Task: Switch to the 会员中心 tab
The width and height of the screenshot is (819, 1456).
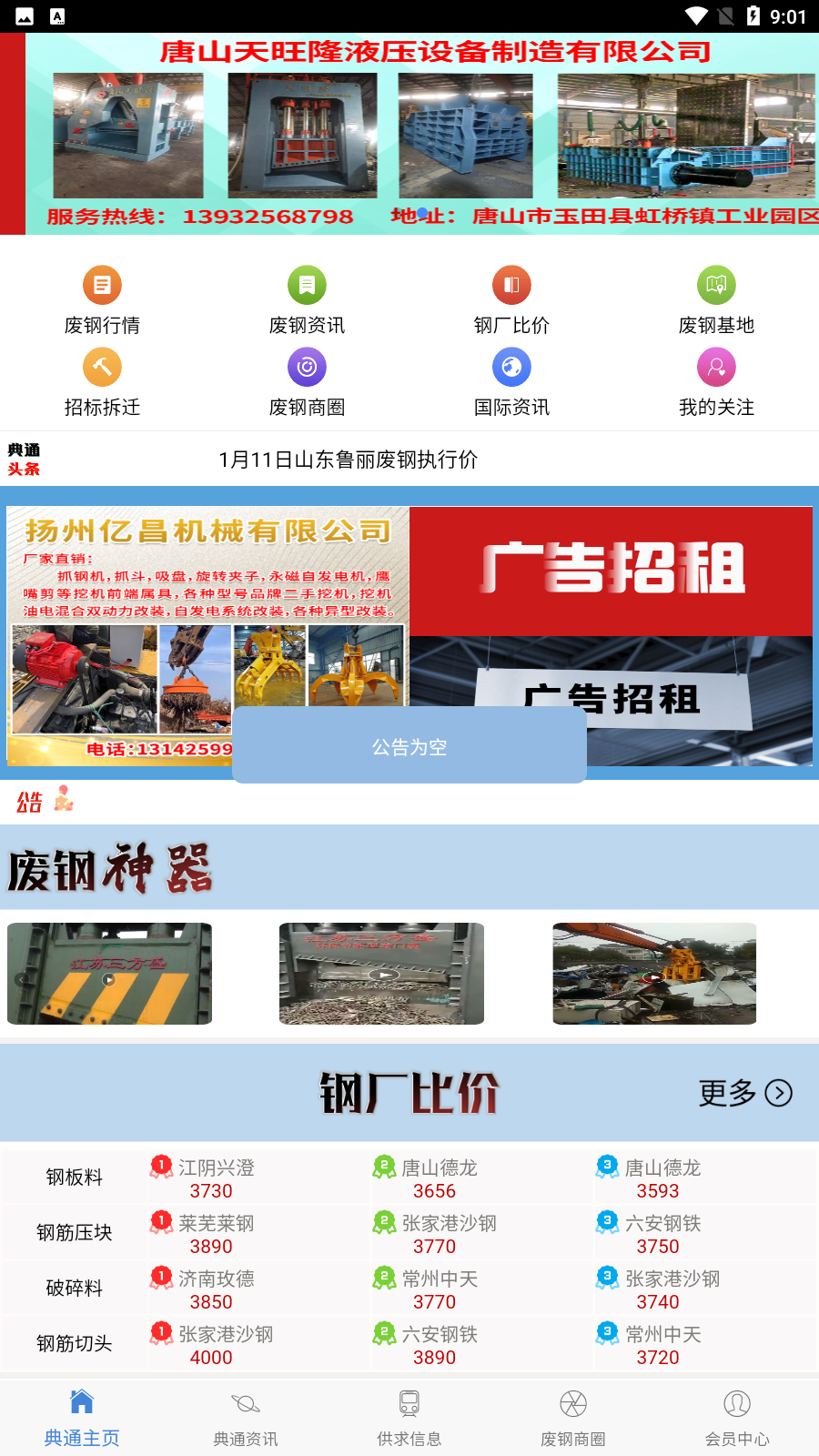Action: [x=737, y=1418]
